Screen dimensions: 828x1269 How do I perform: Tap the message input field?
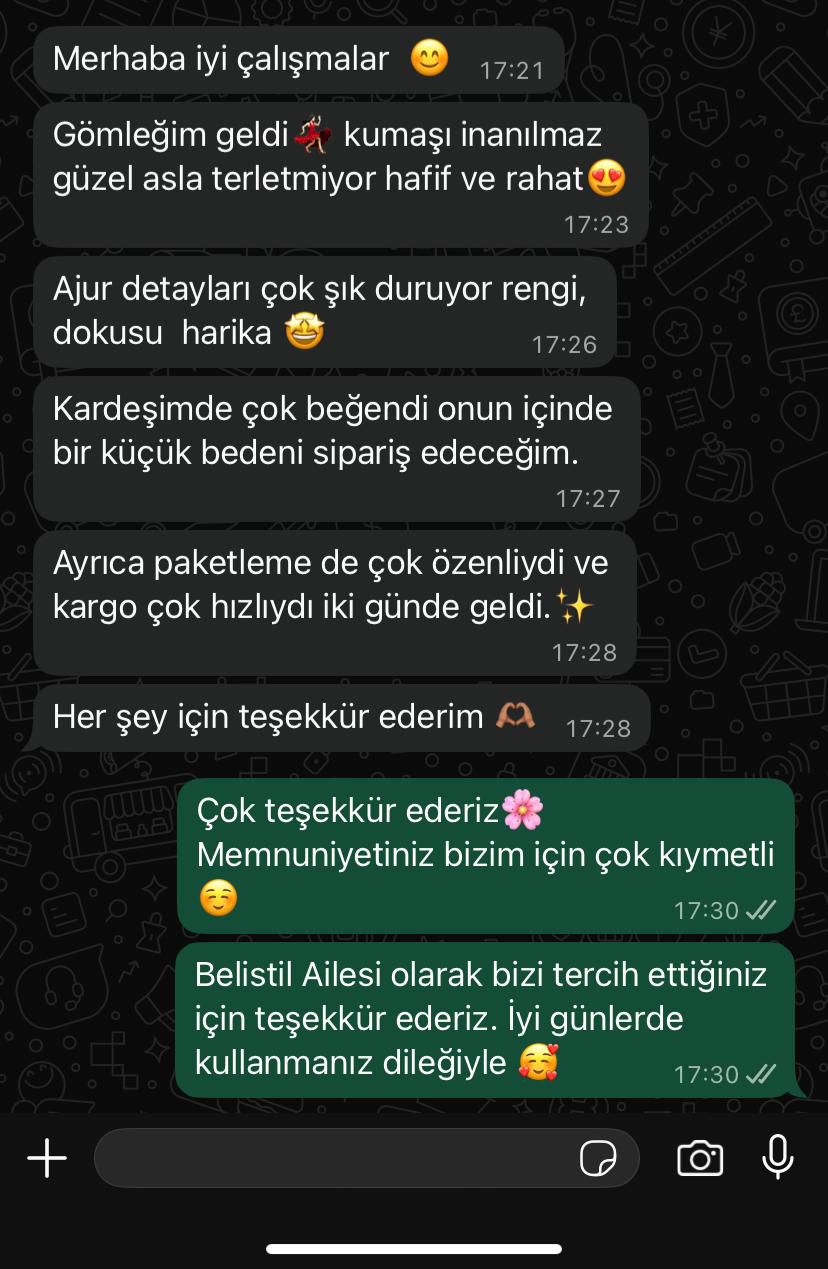coord(330,1159)
